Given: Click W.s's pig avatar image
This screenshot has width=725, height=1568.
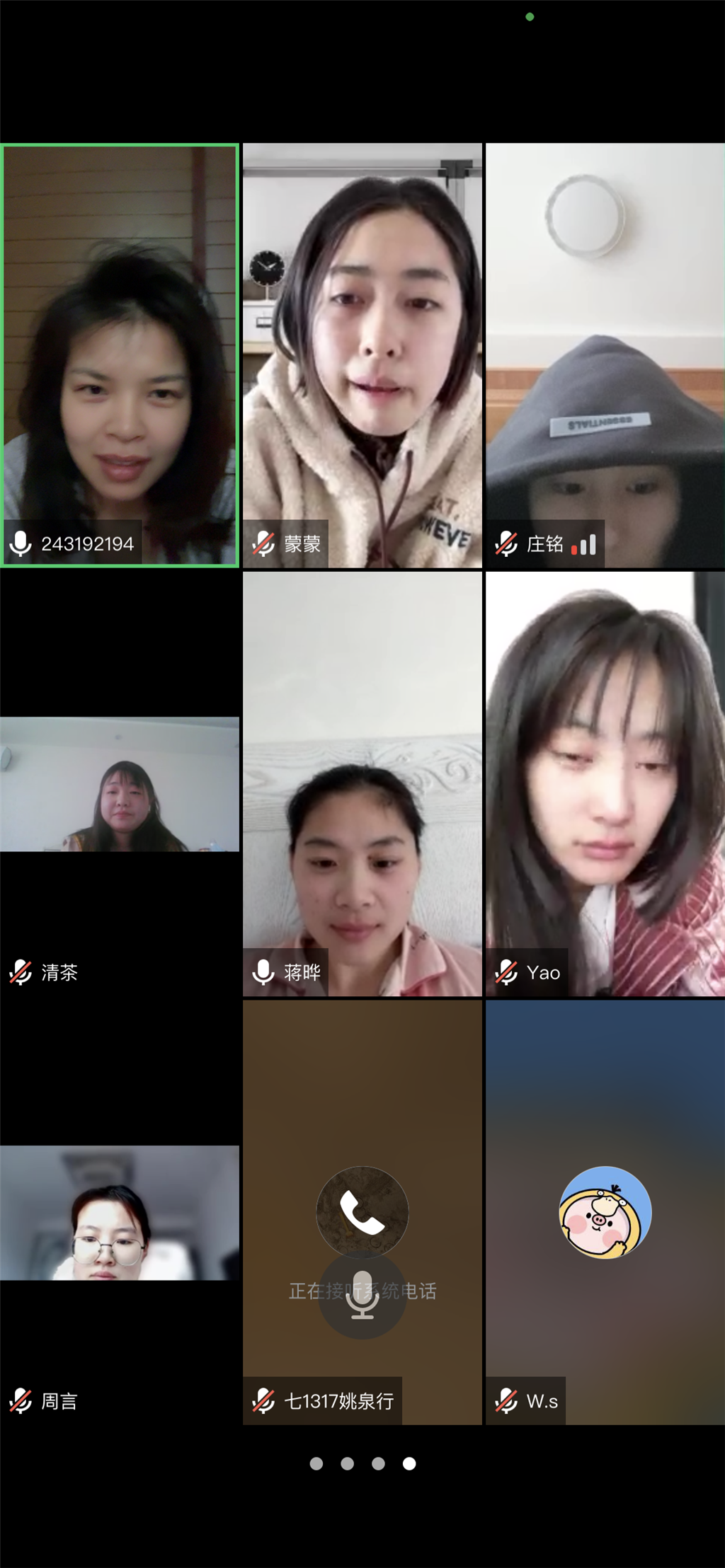Looking at the screenshot, I should [x=603, y=1211].
